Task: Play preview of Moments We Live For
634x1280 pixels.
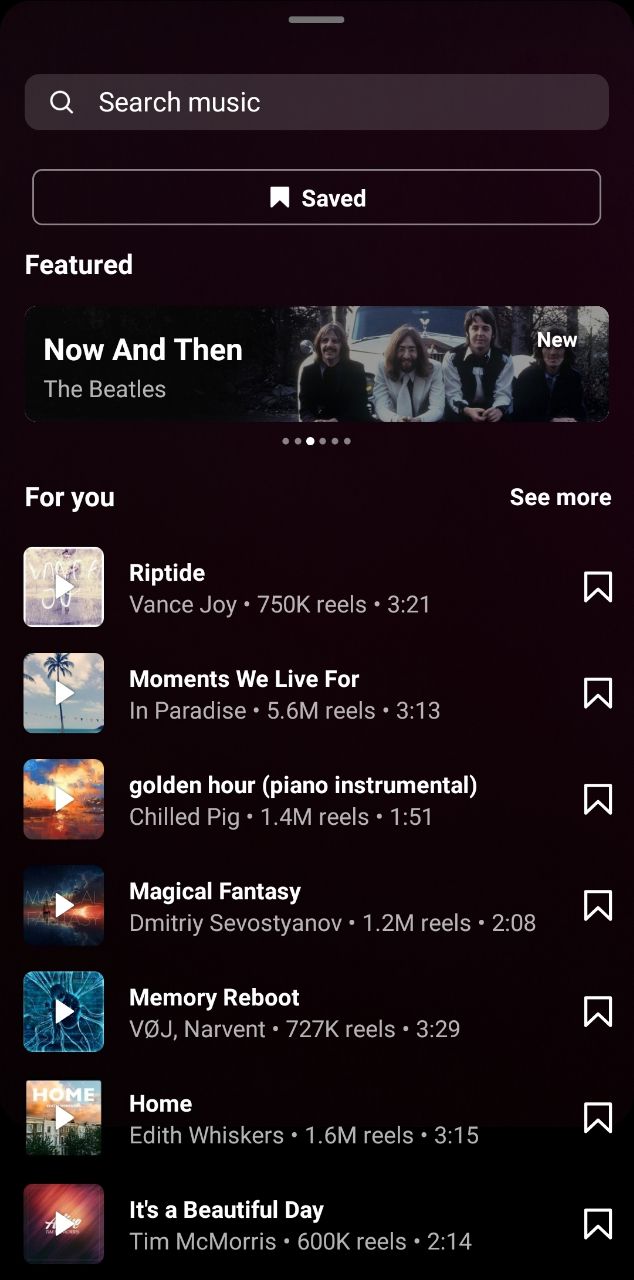Action: (x=64, y=693)
